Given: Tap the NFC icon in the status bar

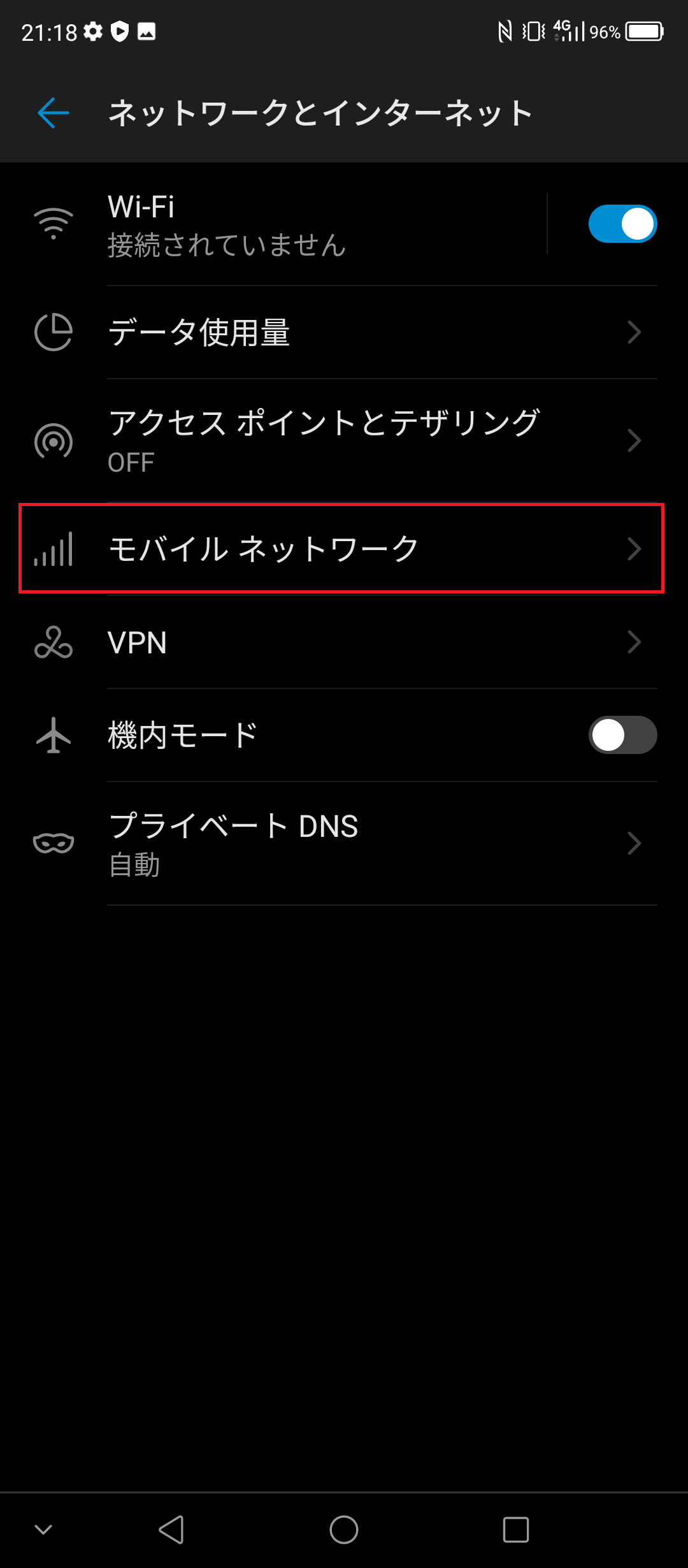Looking at the screenshot, I should click(506, 31).
